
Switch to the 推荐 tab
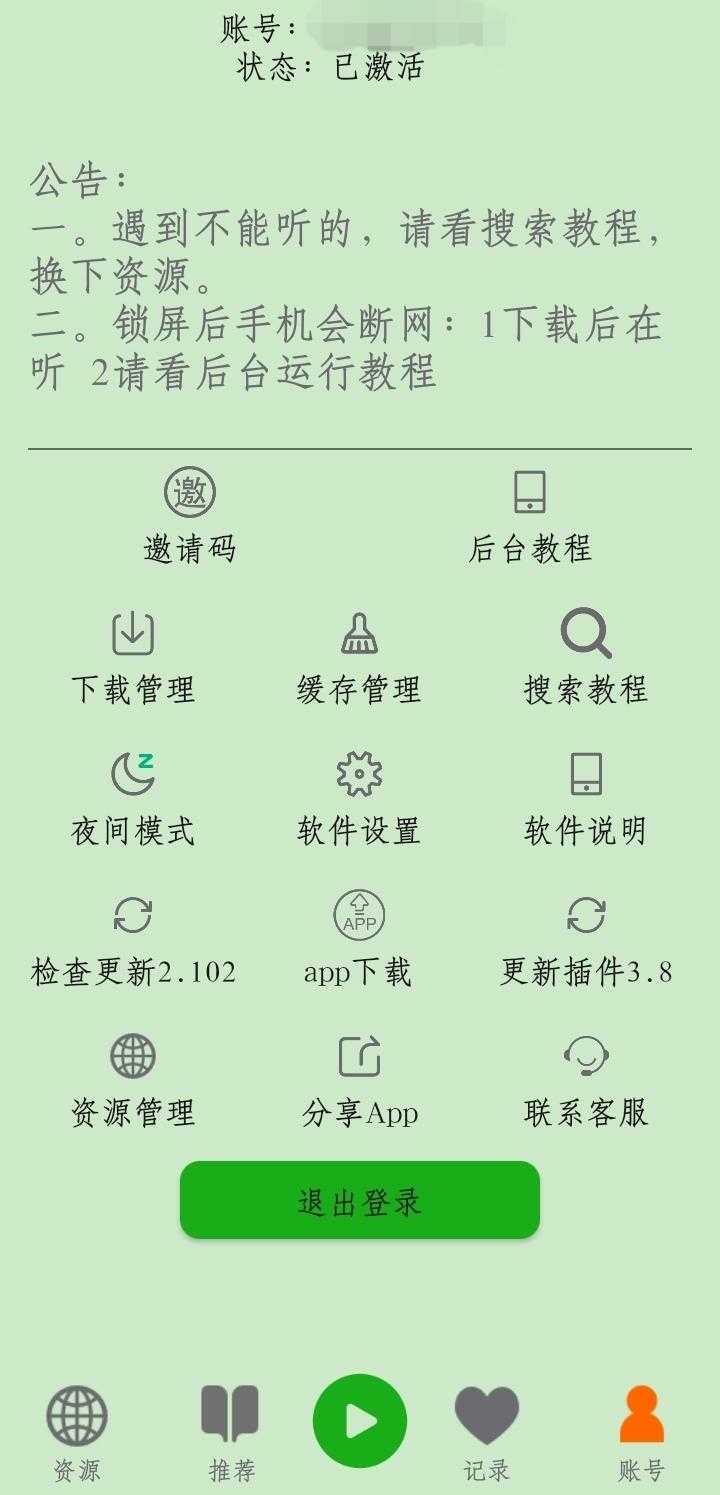click(x=231, y=1434)
